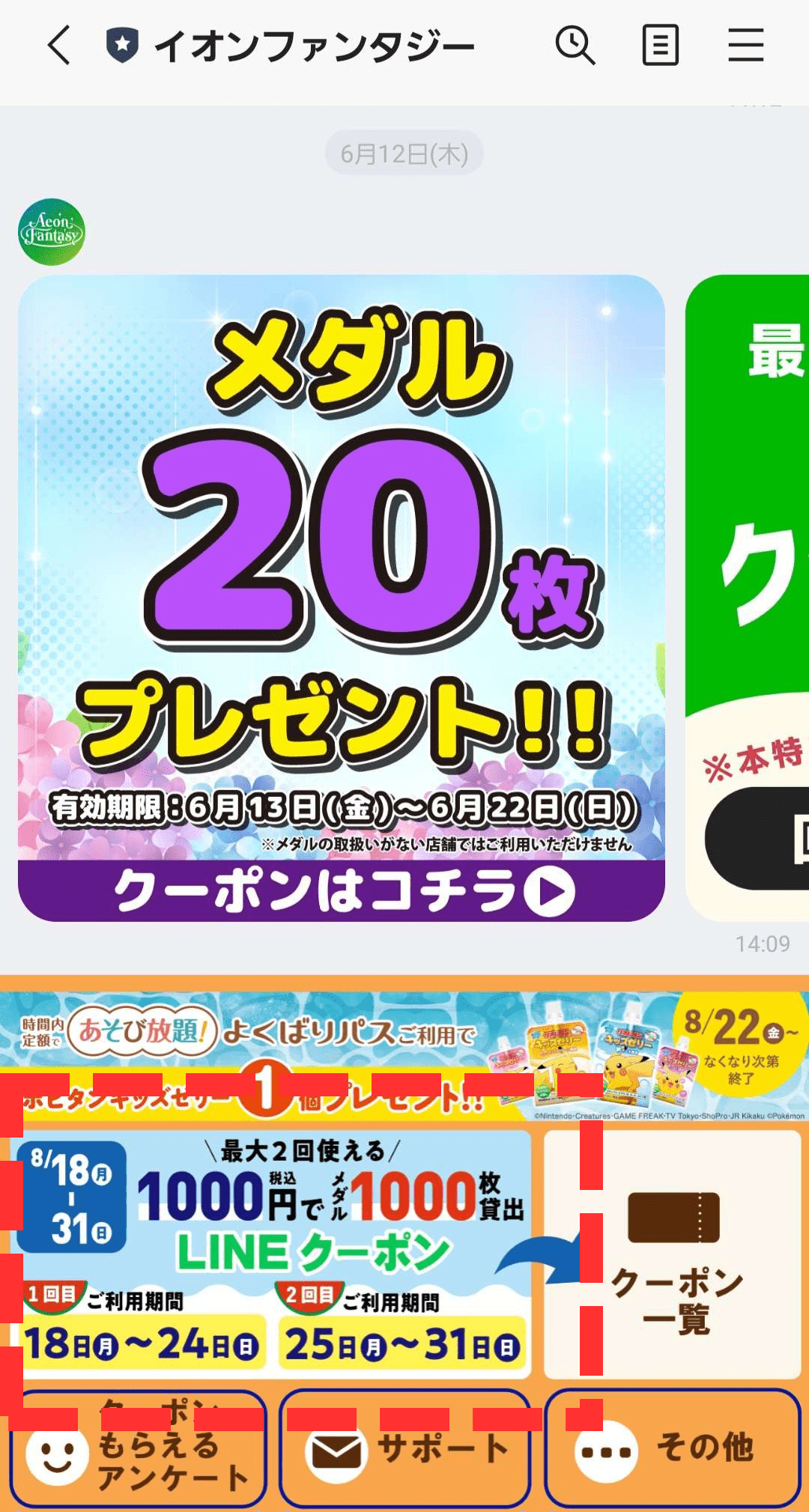Open the メダル20枚プレゼント coupon card
The height and width of the screenshot is (1512, 809).
(342, 598)
